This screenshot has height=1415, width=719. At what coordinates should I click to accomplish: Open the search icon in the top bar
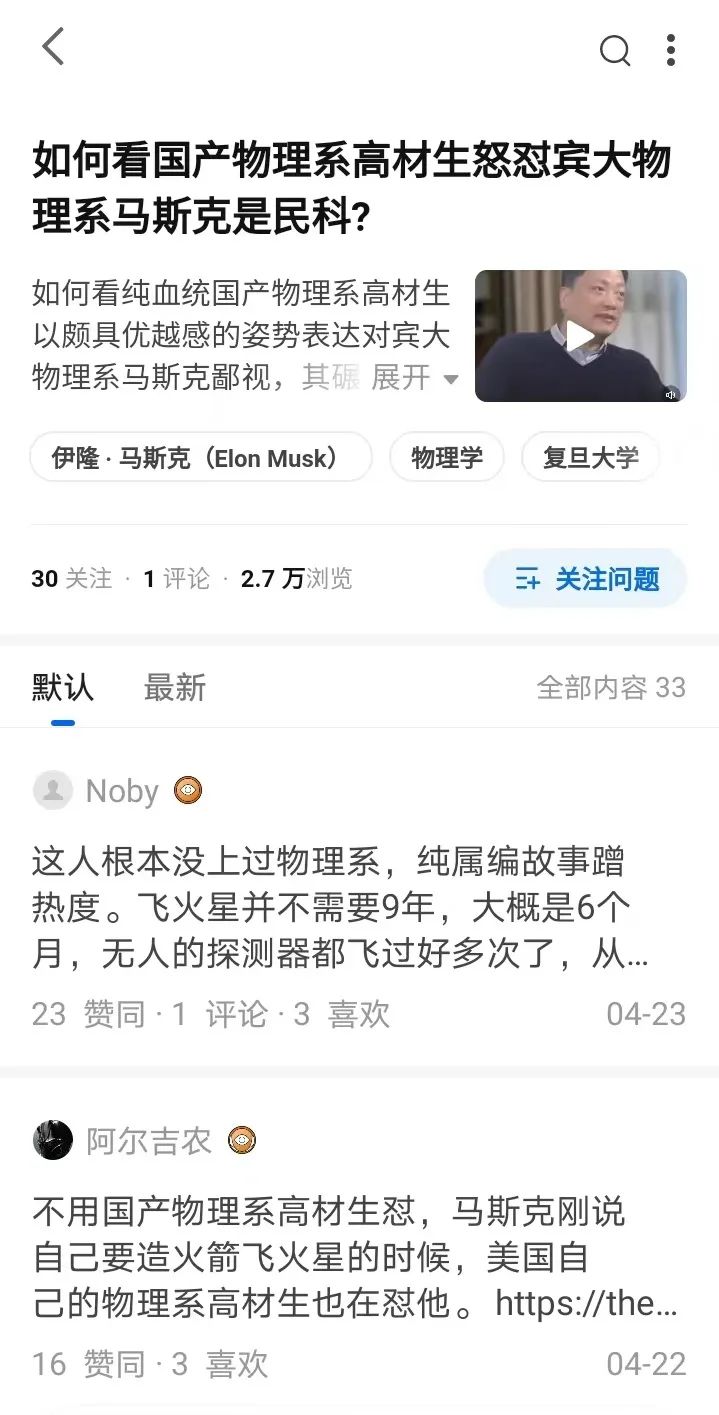coord(614,49)
